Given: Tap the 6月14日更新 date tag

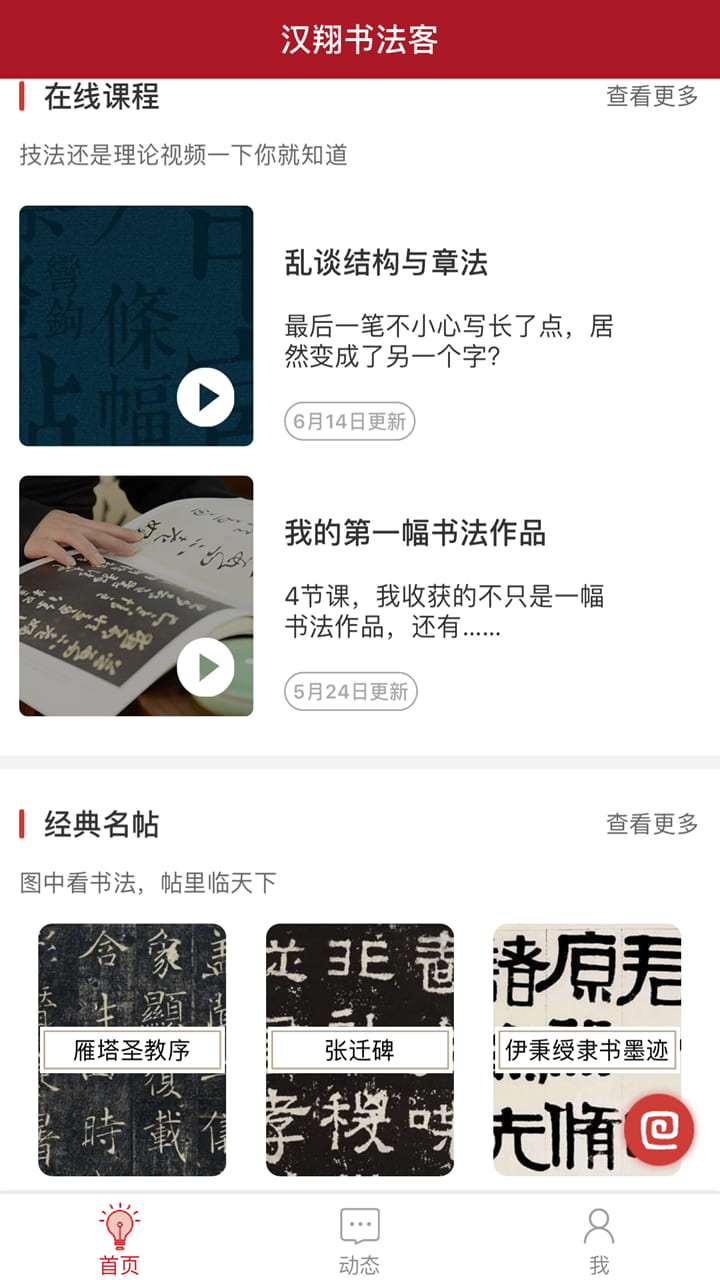Looking at the screenshot, I should coord(351,421).
